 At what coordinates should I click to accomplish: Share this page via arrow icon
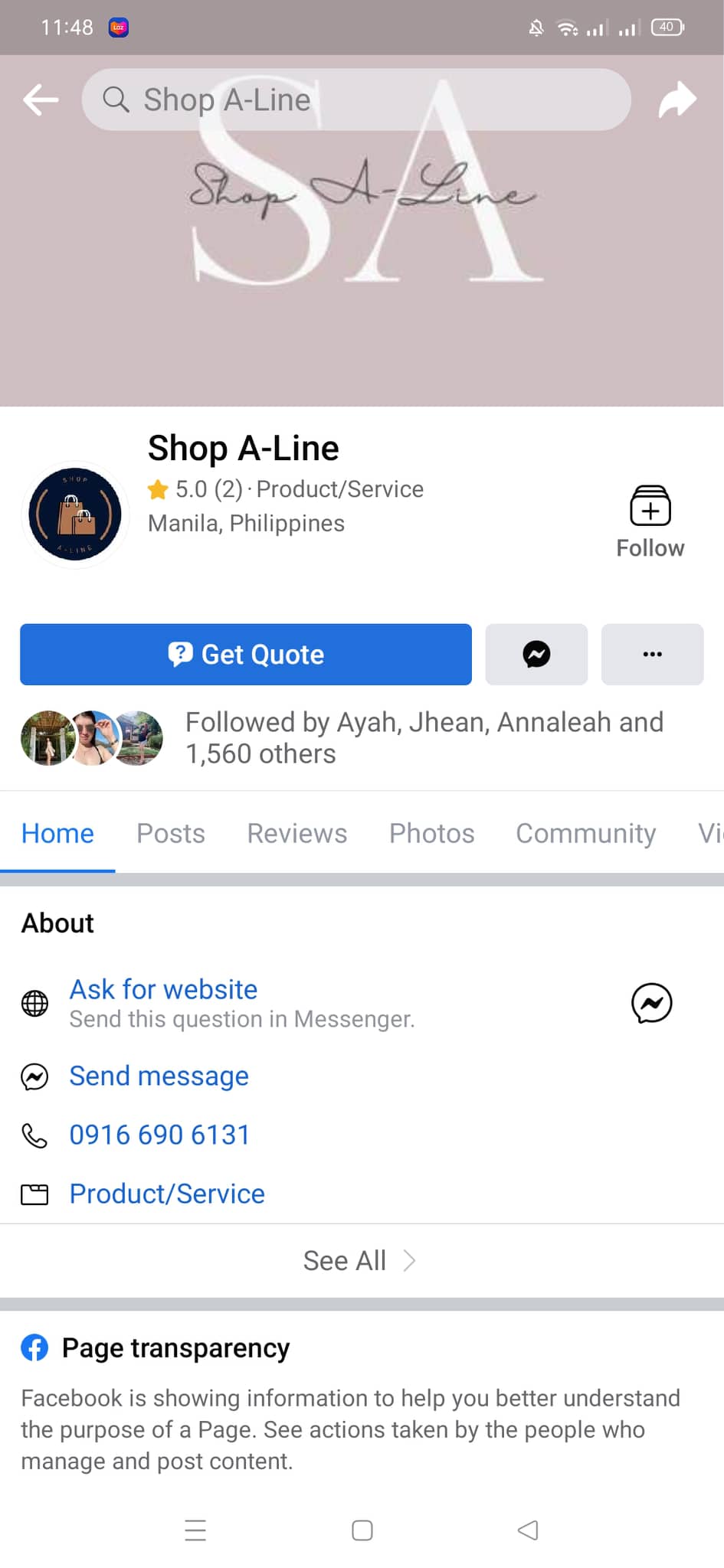point(677,100)
